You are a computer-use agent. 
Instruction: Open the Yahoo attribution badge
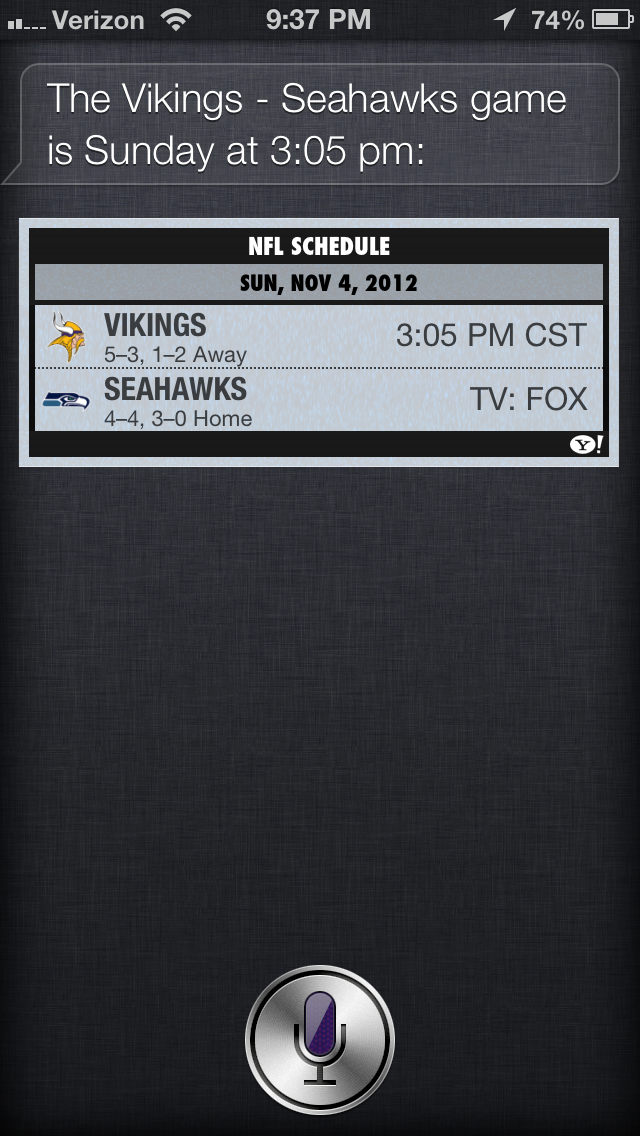pos(587,445)
